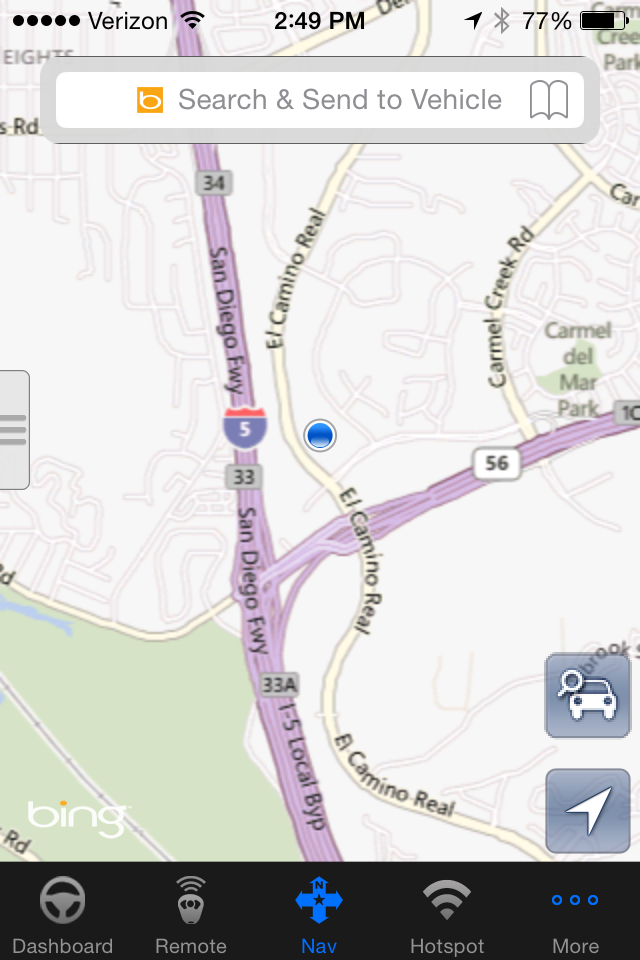Switch to the Remote tab
640x960 pixels.
point(191,915)
